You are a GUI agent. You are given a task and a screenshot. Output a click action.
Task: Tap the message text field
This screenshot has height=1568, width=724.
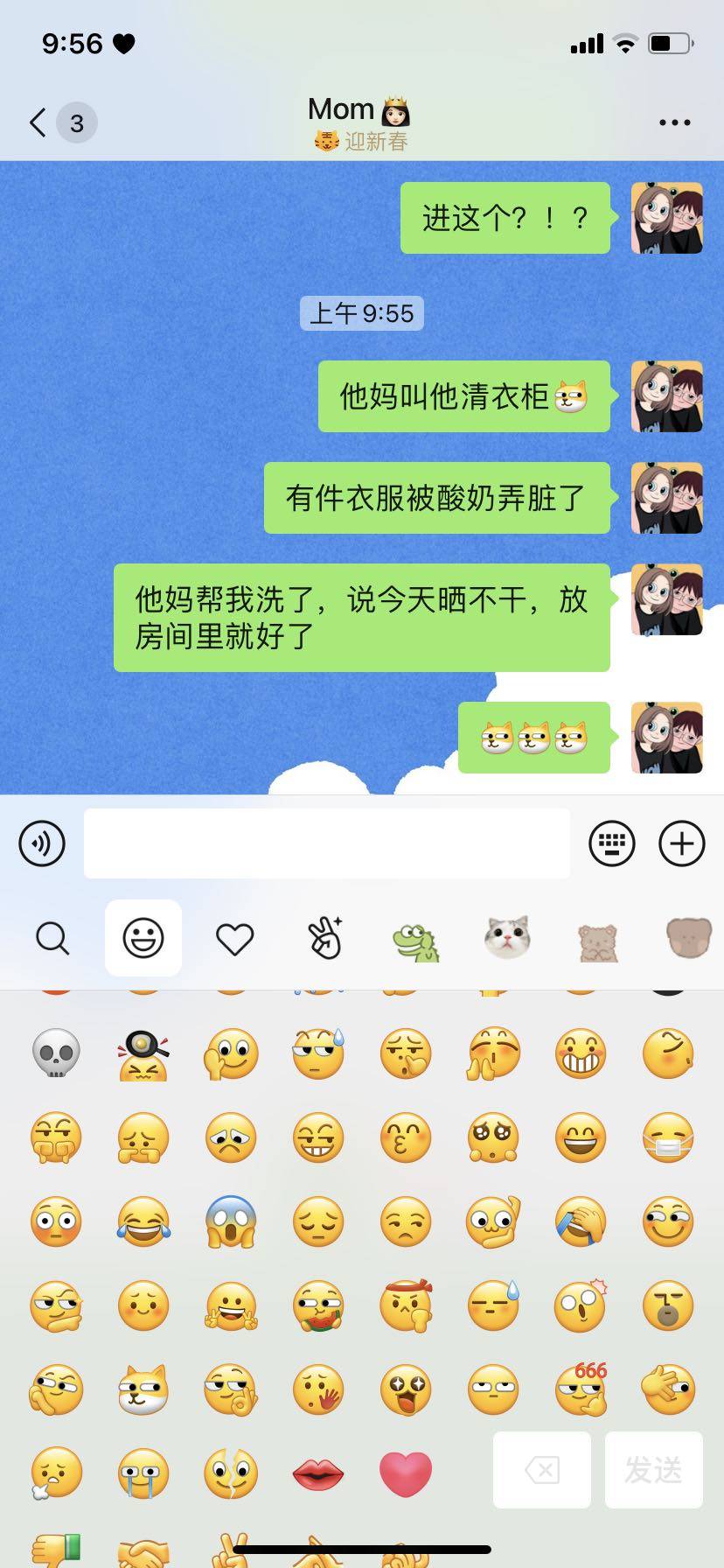point(326,843)
